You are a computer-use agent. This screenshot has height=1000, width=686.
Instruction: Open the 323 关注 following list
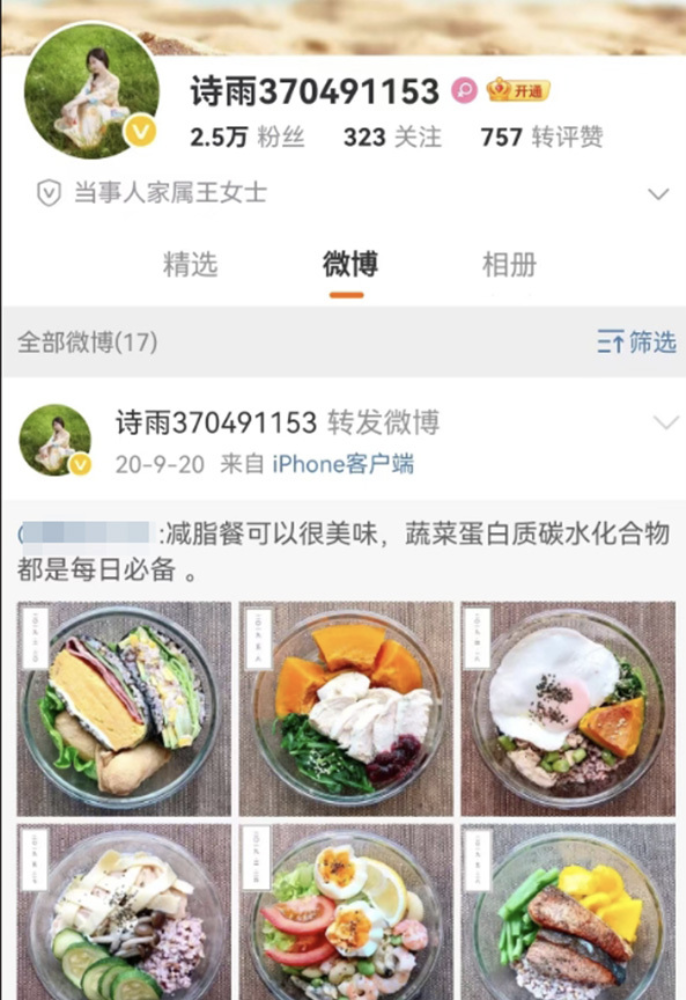pyautogui.click(x=392, y=137)
